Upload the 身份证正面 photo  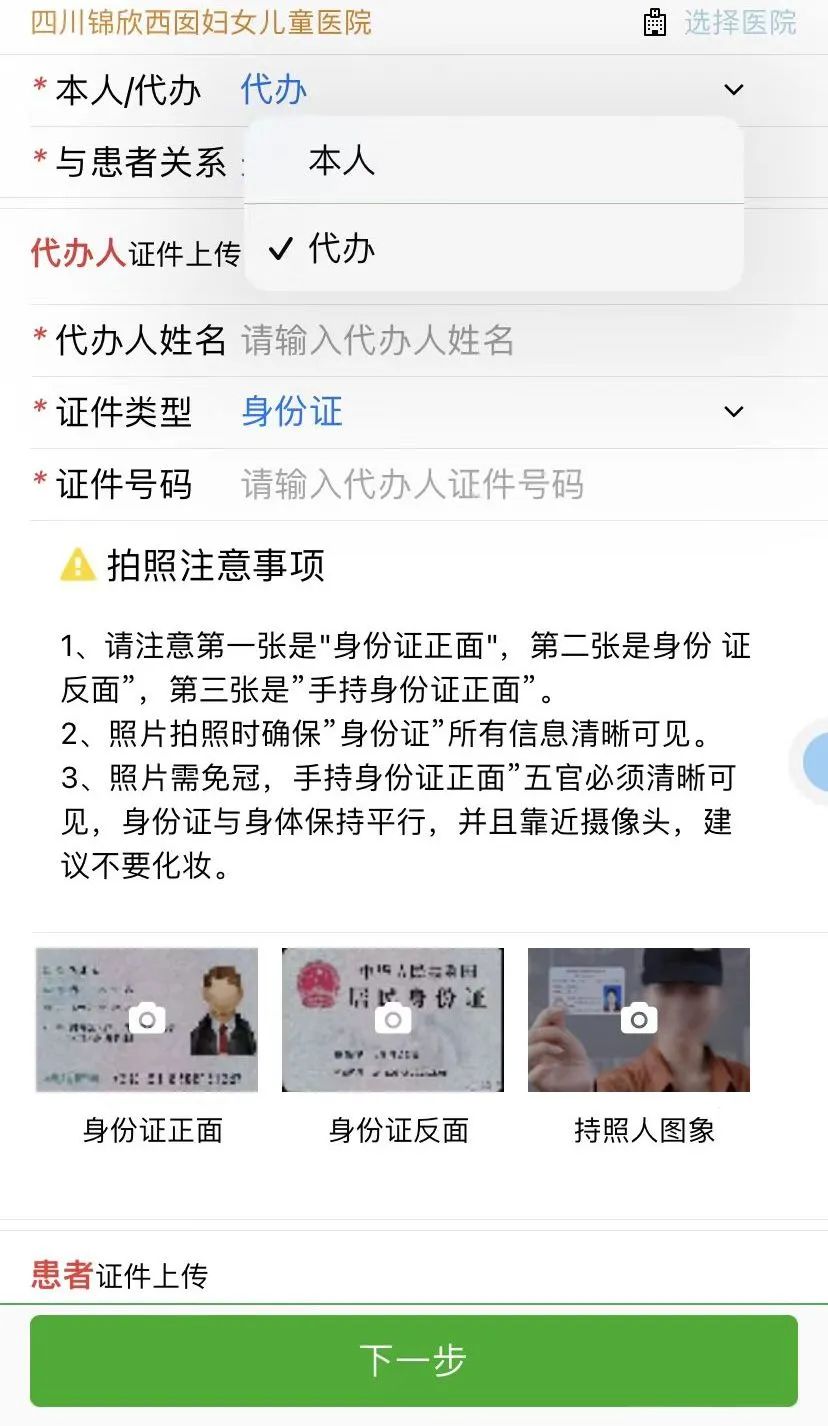(x=147, y=1020)
